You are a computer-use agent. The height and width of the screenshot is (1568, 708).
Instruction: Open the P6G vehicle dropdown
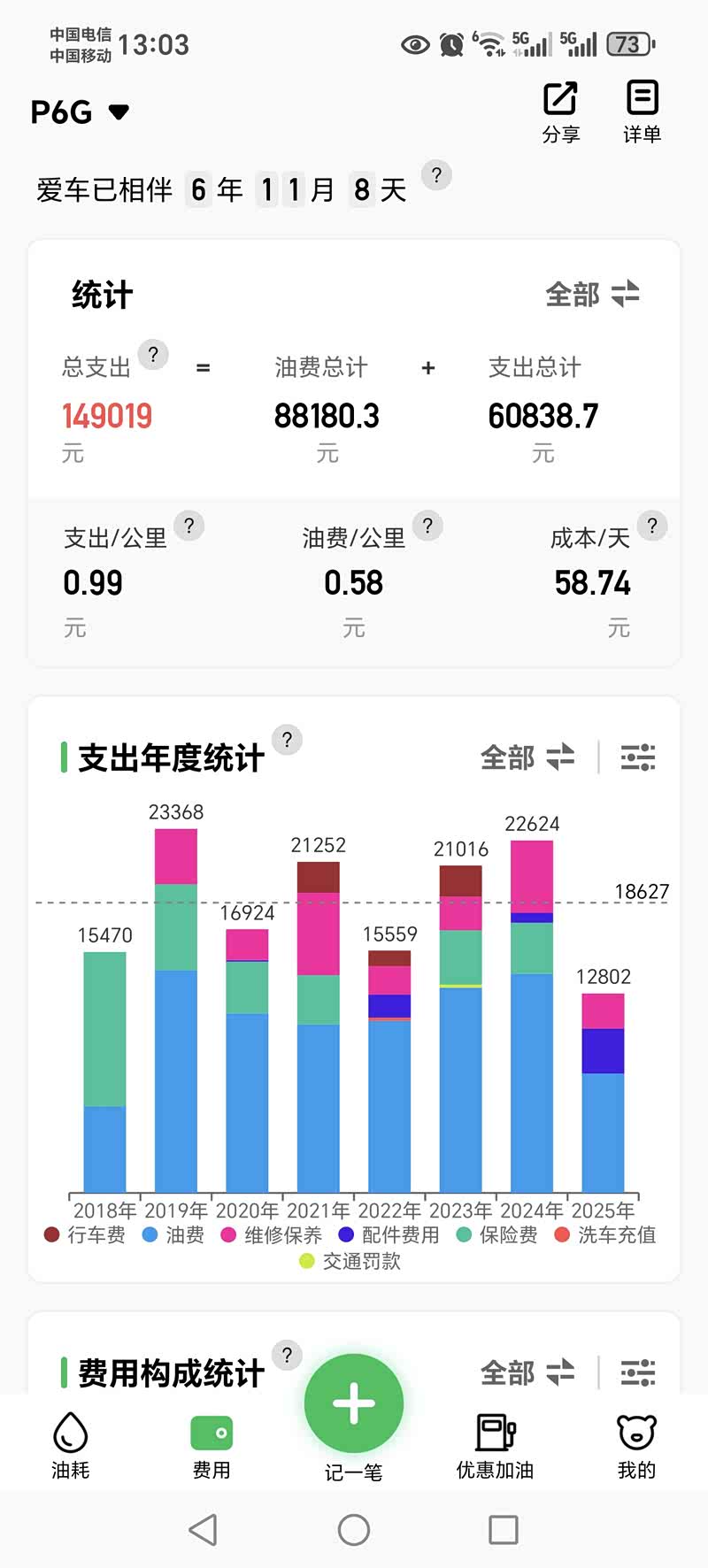(x=80, y=112)
